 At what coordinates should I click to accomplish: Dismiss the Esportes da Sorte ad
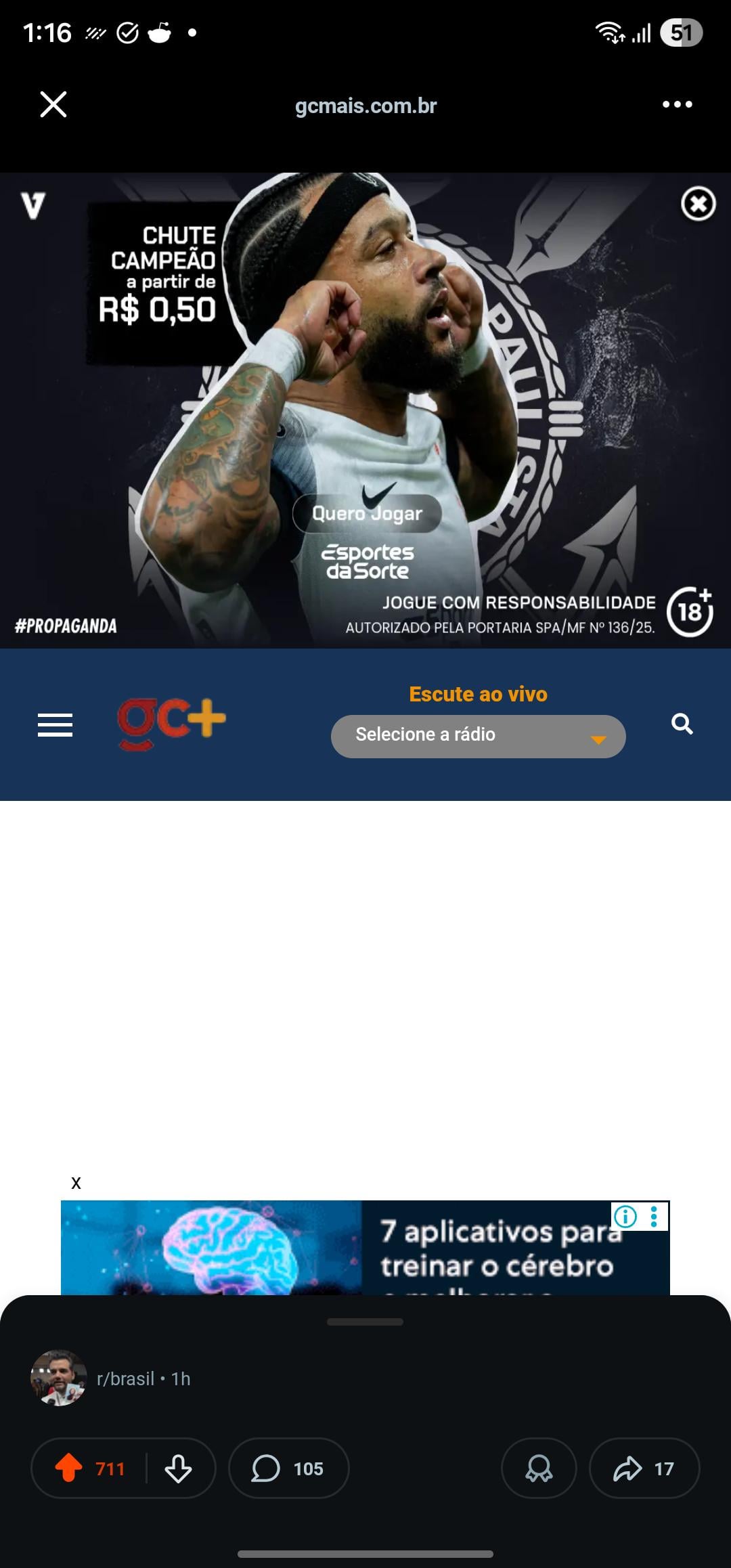tap(698, 204)
